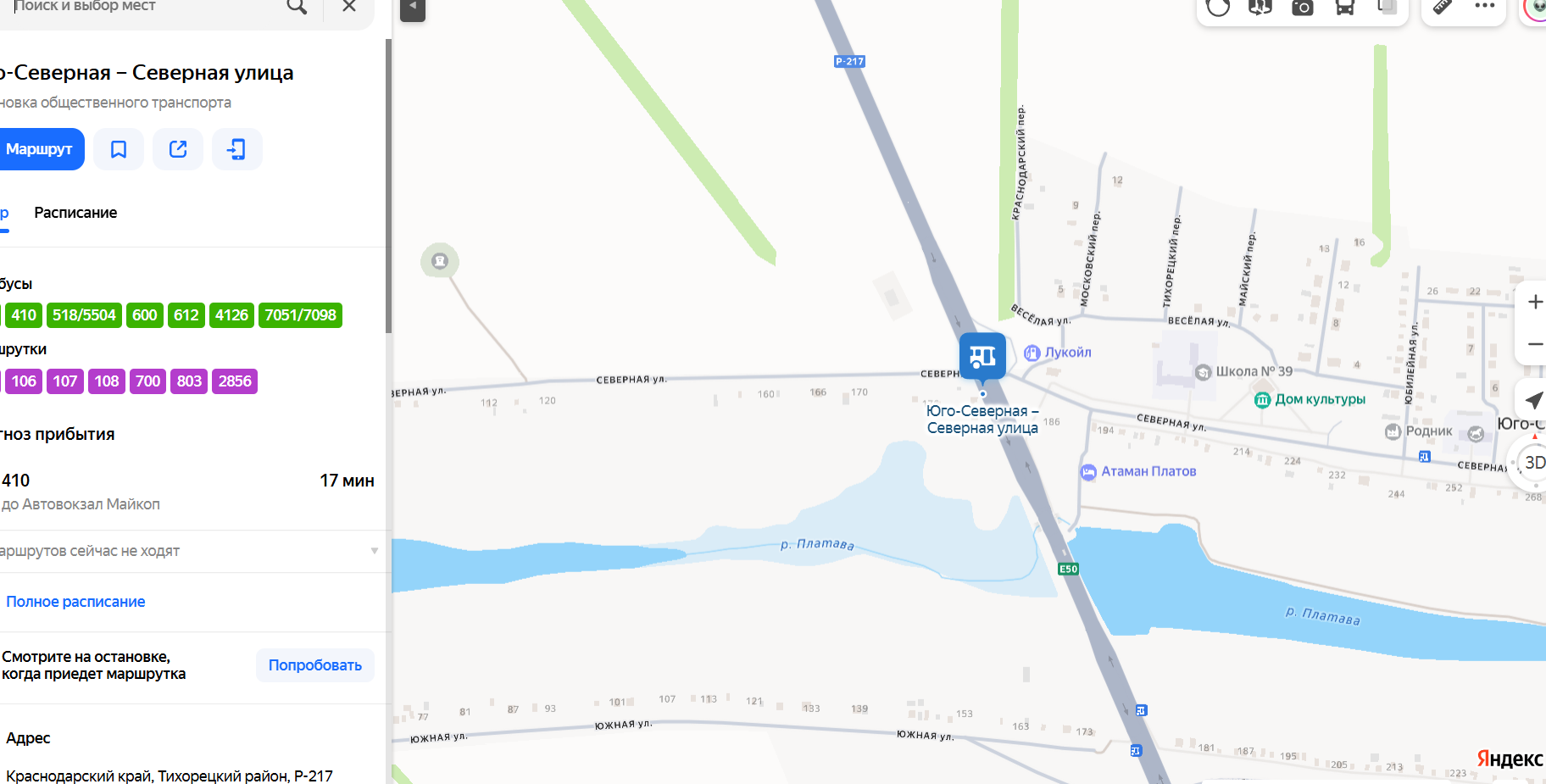Select minibus route 2856 chip
1546x784 pixels.
pos(235,381)
